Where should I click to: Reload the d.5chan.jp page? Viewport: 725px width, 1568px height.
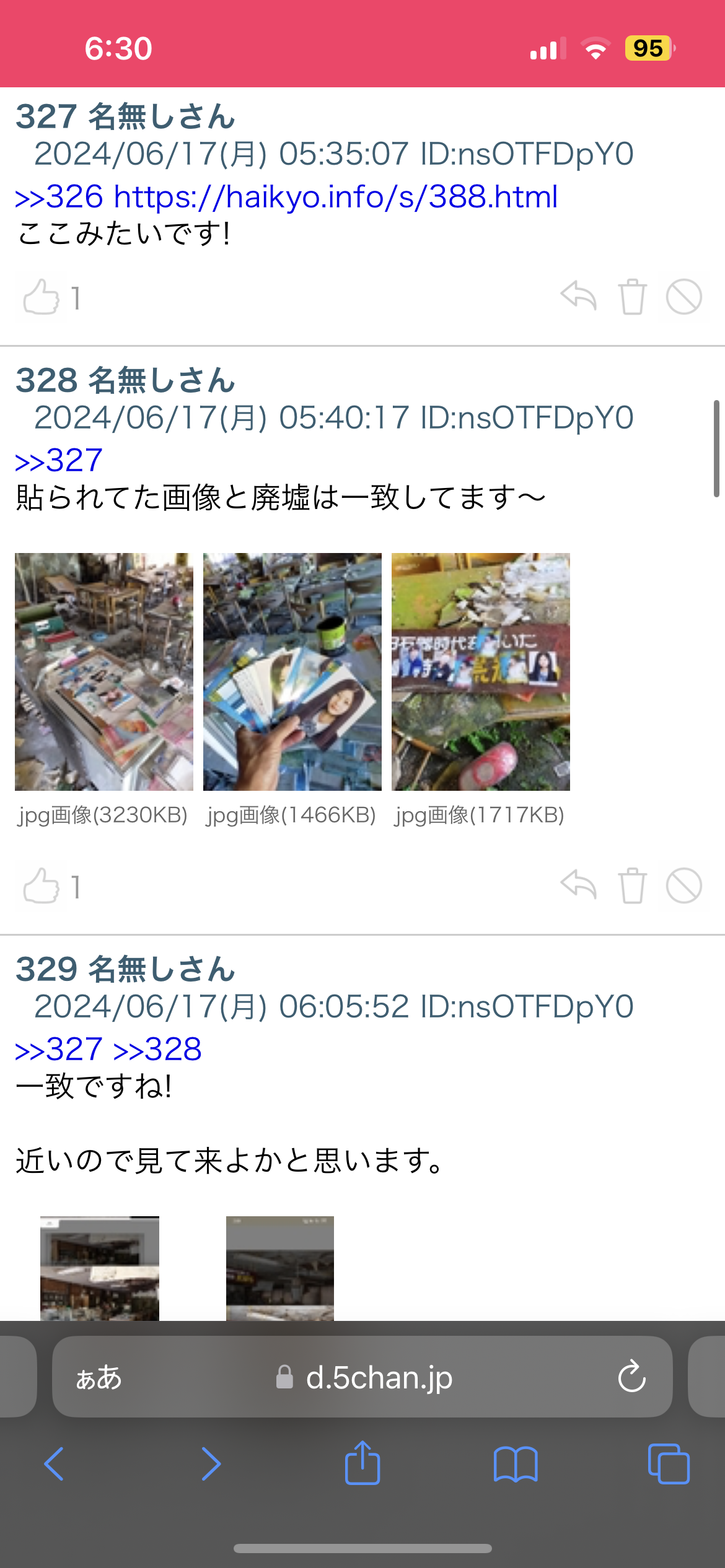[x=631, y=1377]
